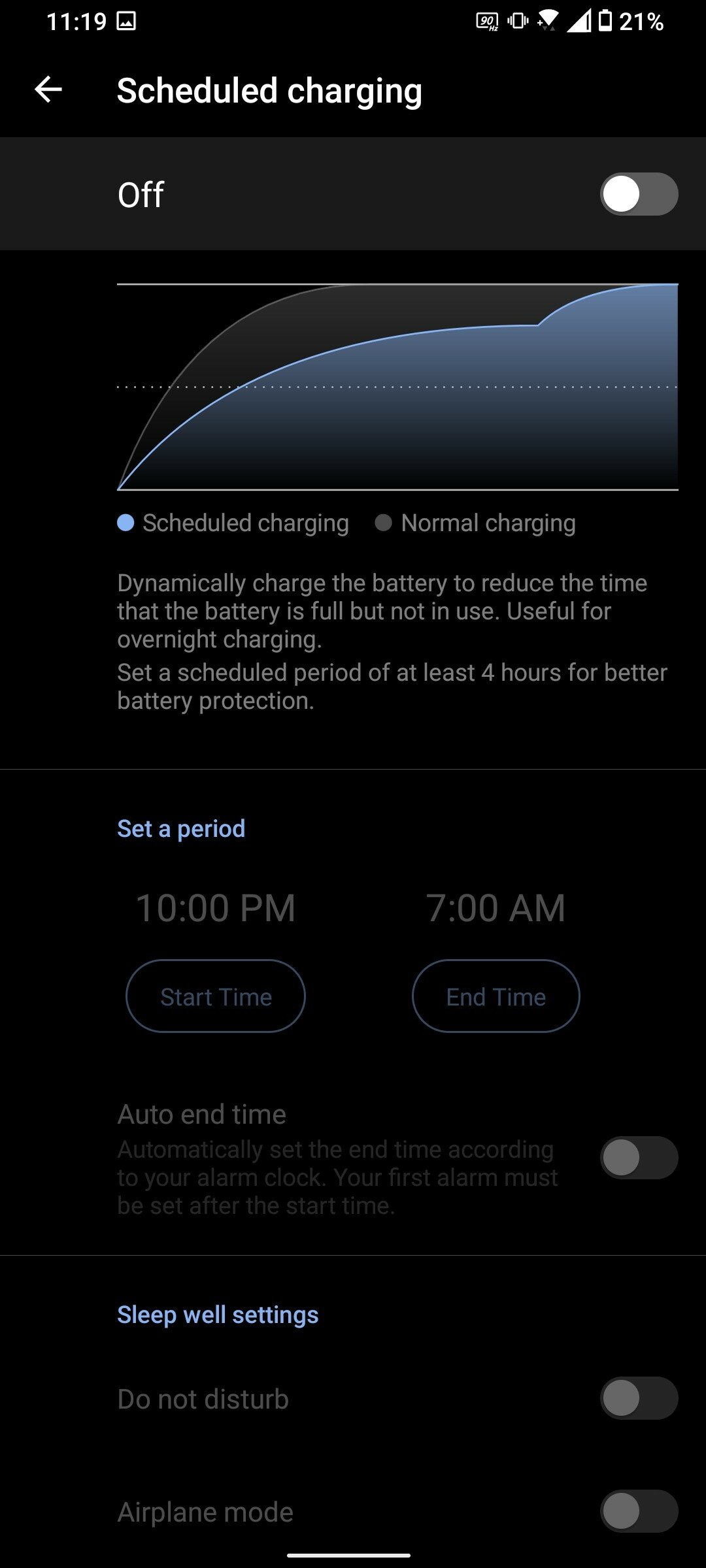Image resolution: width=706 pixels, height=1568 pixels.
Task: Tap the End Time button
Action: [496, 996]
